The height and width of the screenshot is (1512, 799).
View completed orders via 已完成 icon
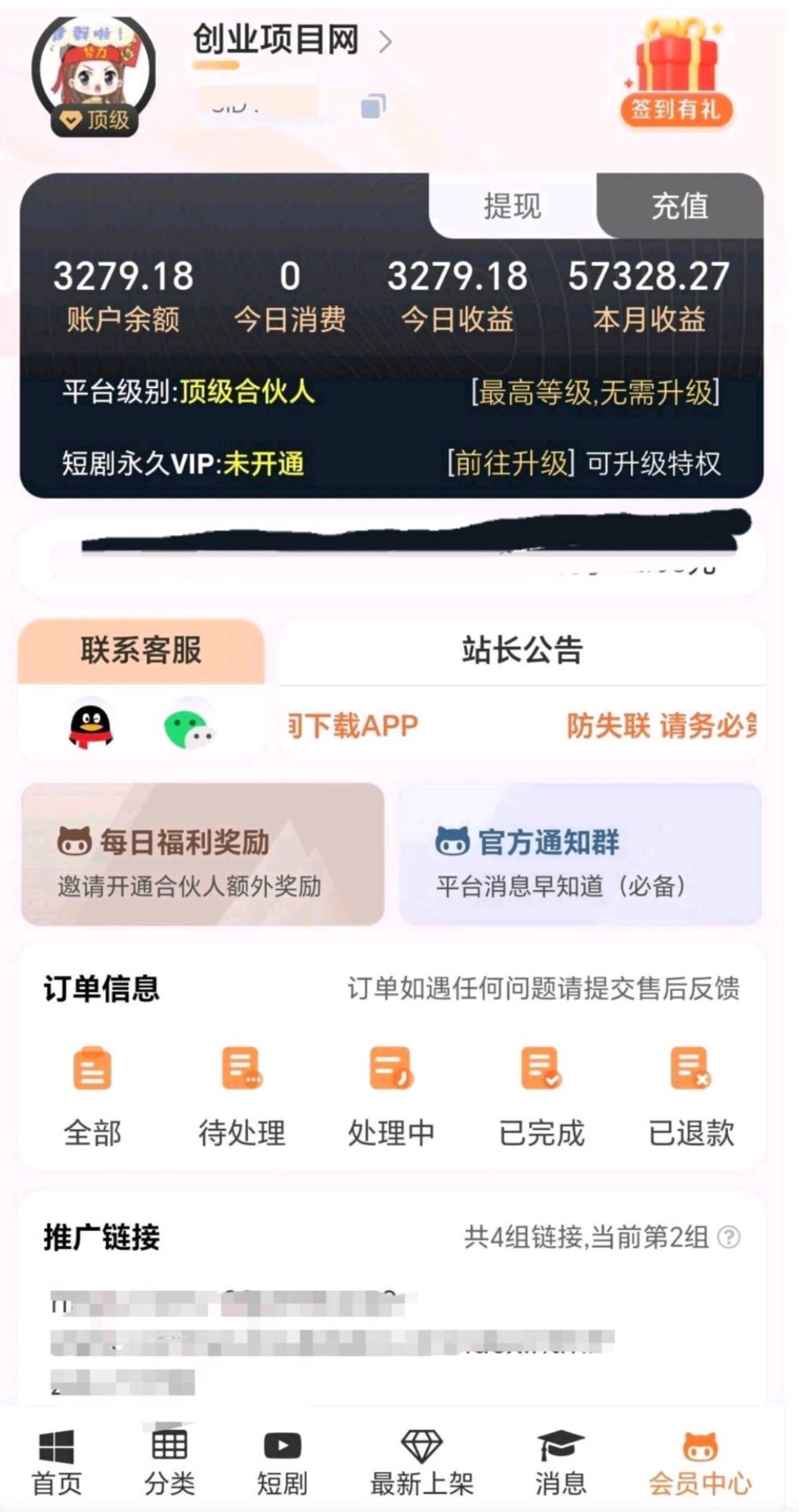[x=540, y=1068]
